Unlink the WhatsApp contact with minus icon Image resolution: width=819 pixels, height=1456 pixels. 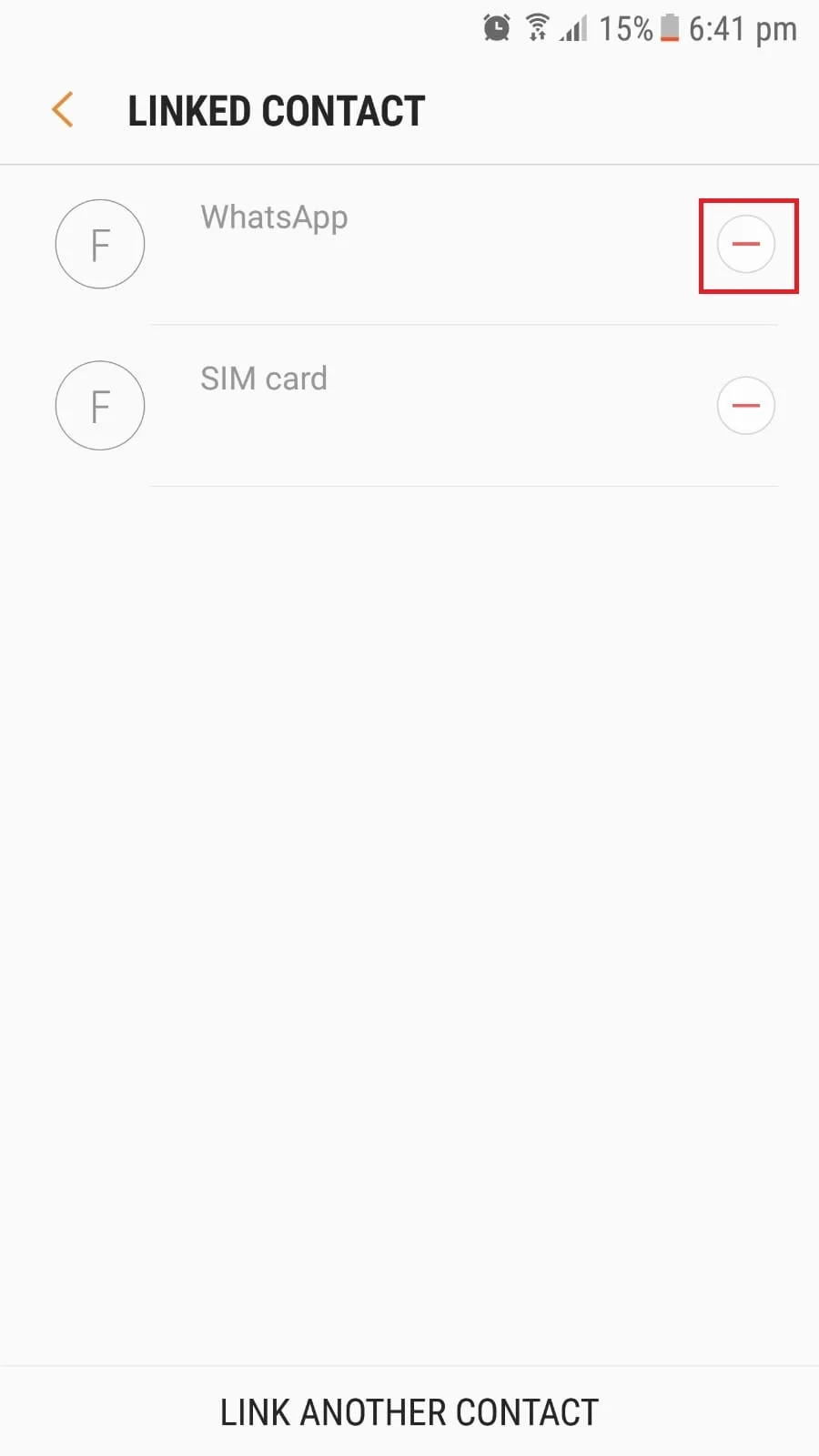[x=746, y=244]
